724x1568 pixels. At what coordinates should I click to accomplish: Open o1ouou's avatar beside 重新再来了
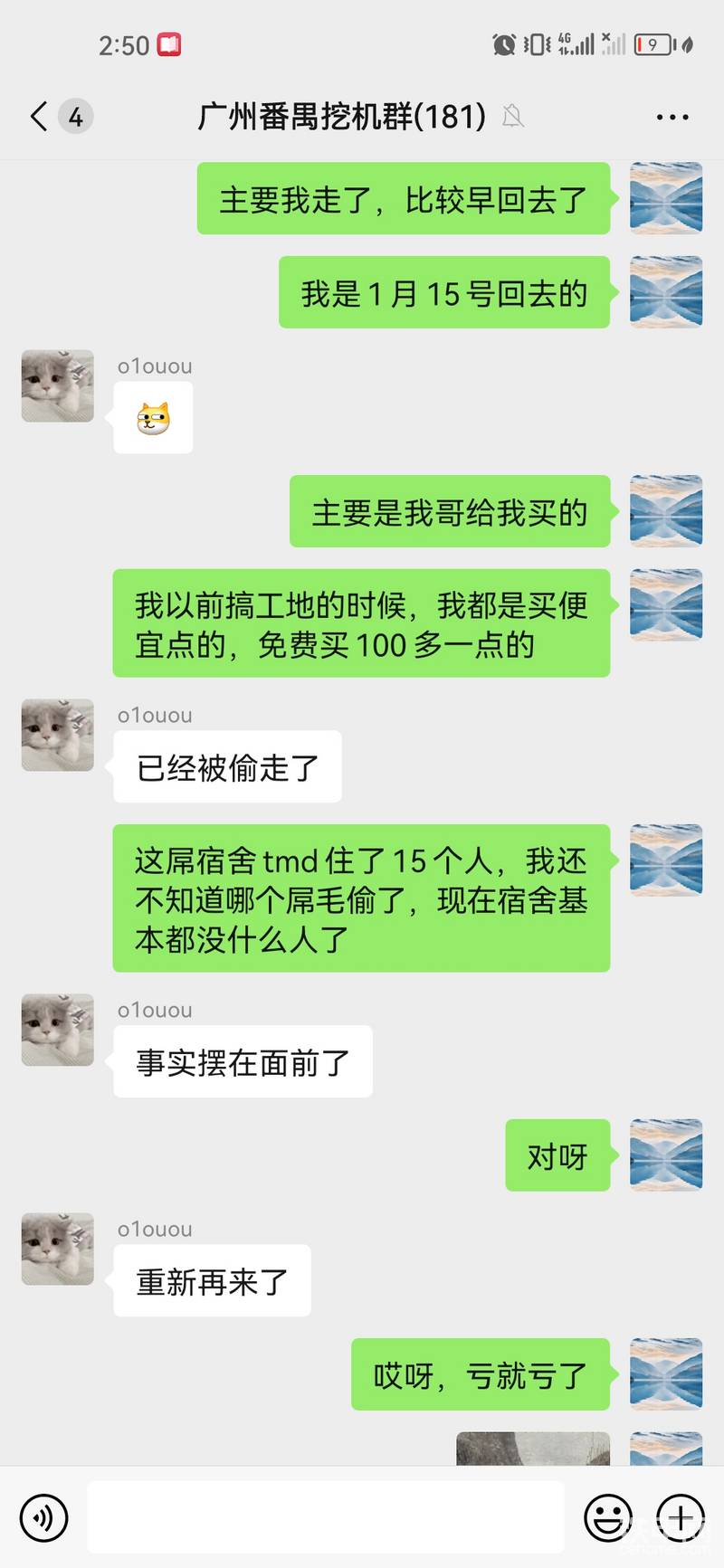[x=58, y=1249]
